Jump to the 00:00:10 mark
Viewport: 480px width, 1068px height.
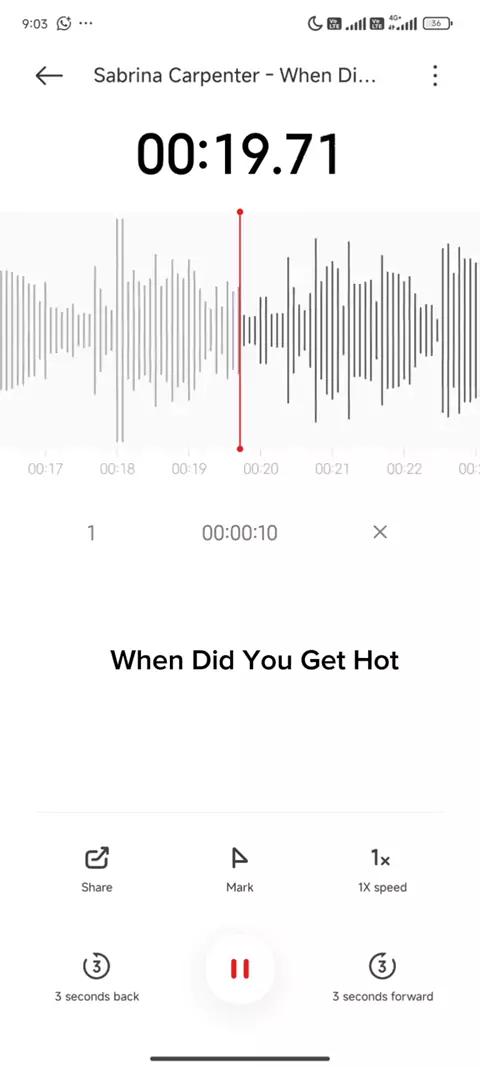click(x=240, y=533)
